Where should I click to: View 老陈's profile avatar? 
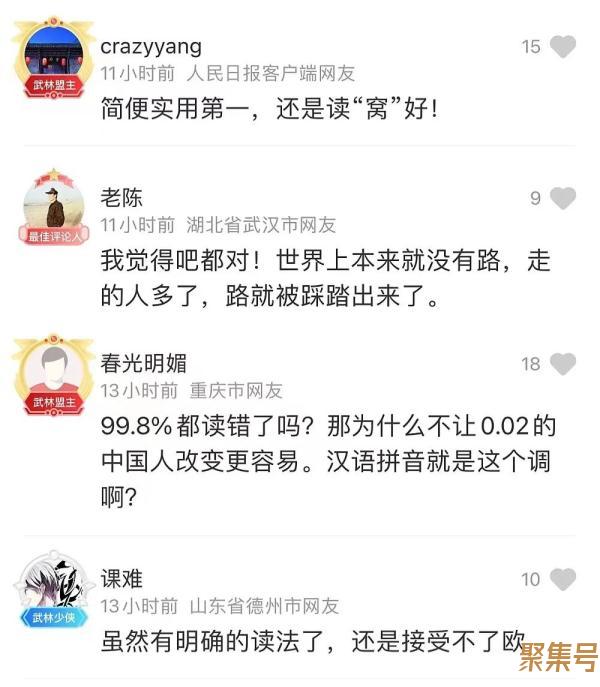tap(50, 205)
